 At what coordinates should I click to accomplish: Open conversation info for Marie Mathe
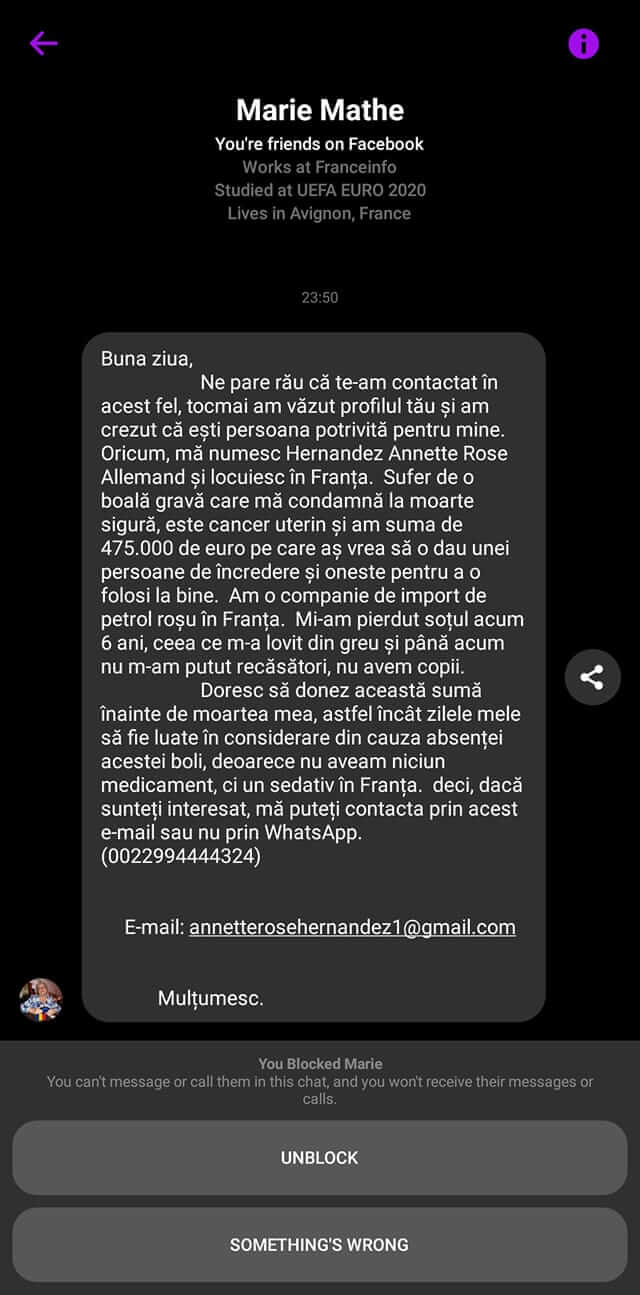tap(583, 44)
